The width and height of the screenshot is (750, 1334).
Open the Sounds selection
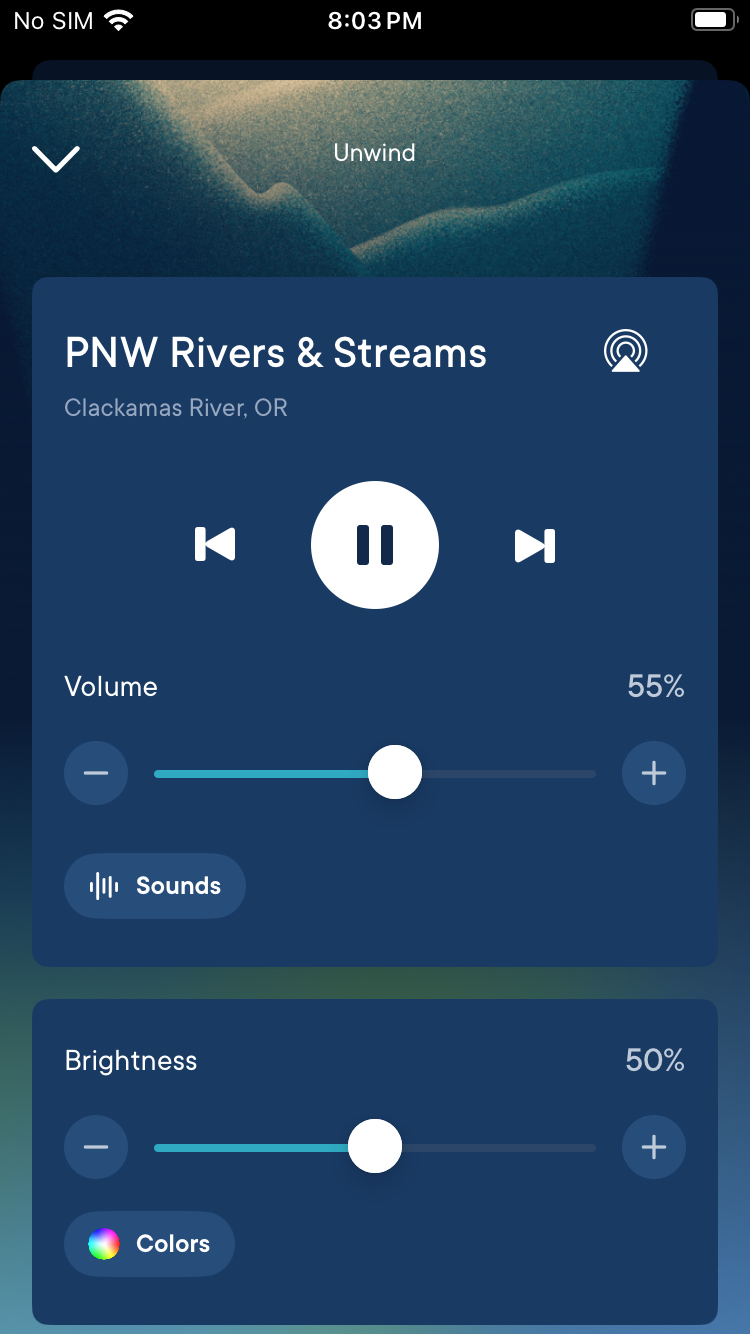[x=155, y=886]
